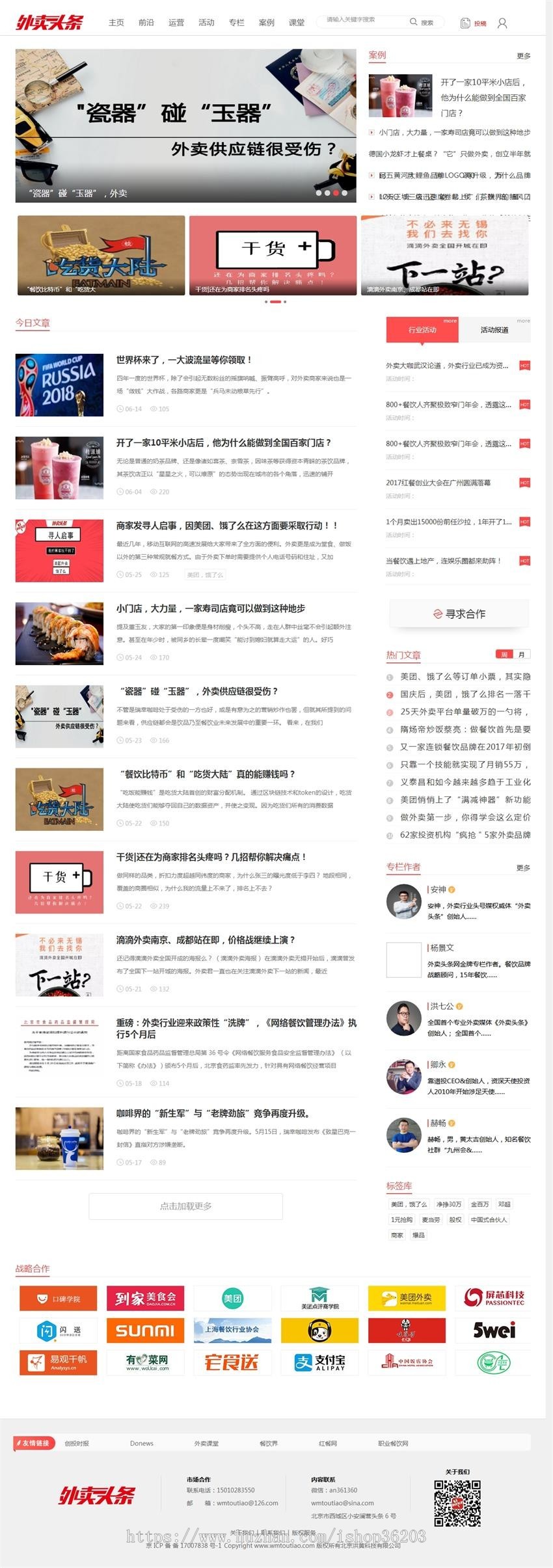Click inside the keyword search input field

[x=358, y=21]
